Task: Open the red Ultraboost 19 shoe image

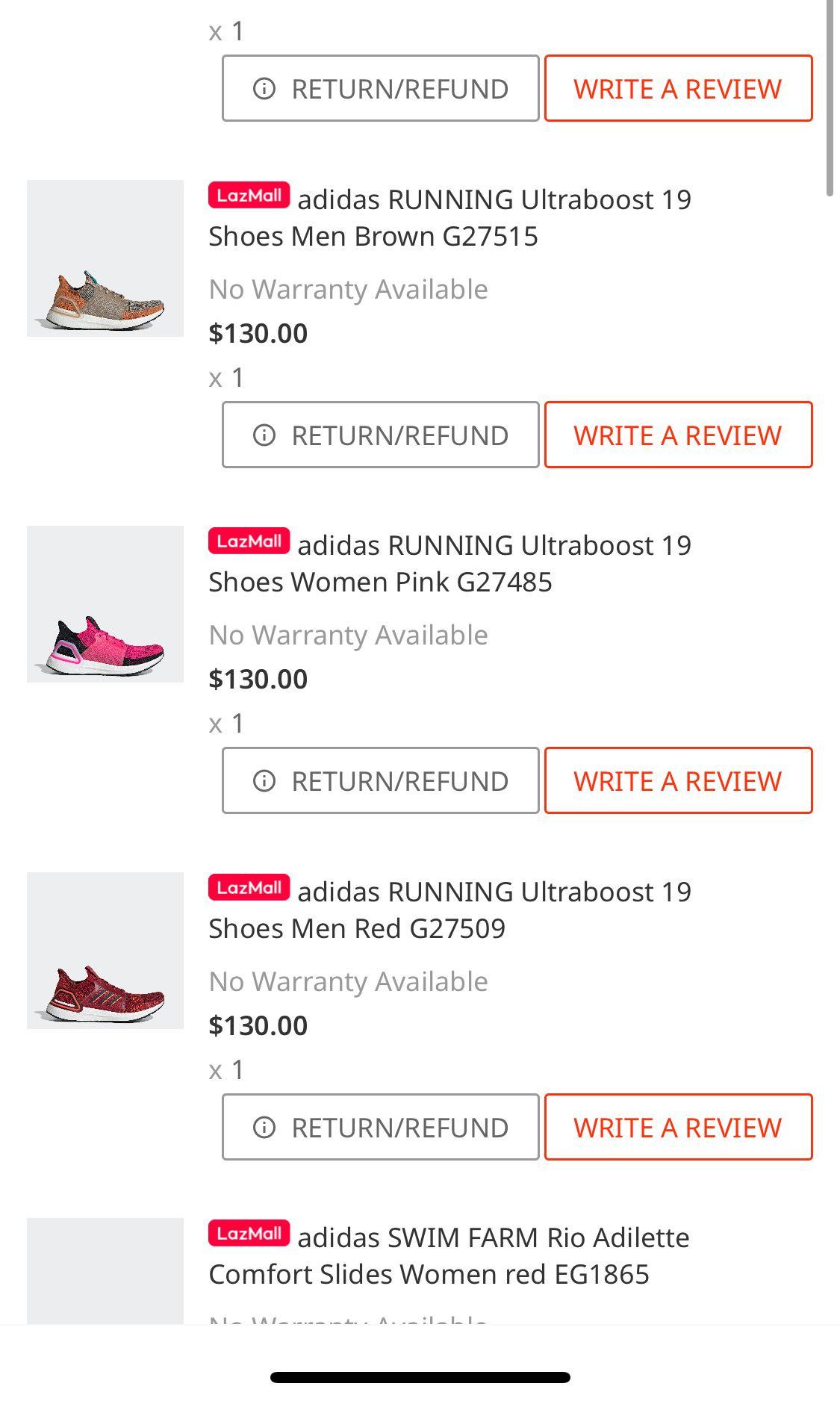Action: [105, 951]
